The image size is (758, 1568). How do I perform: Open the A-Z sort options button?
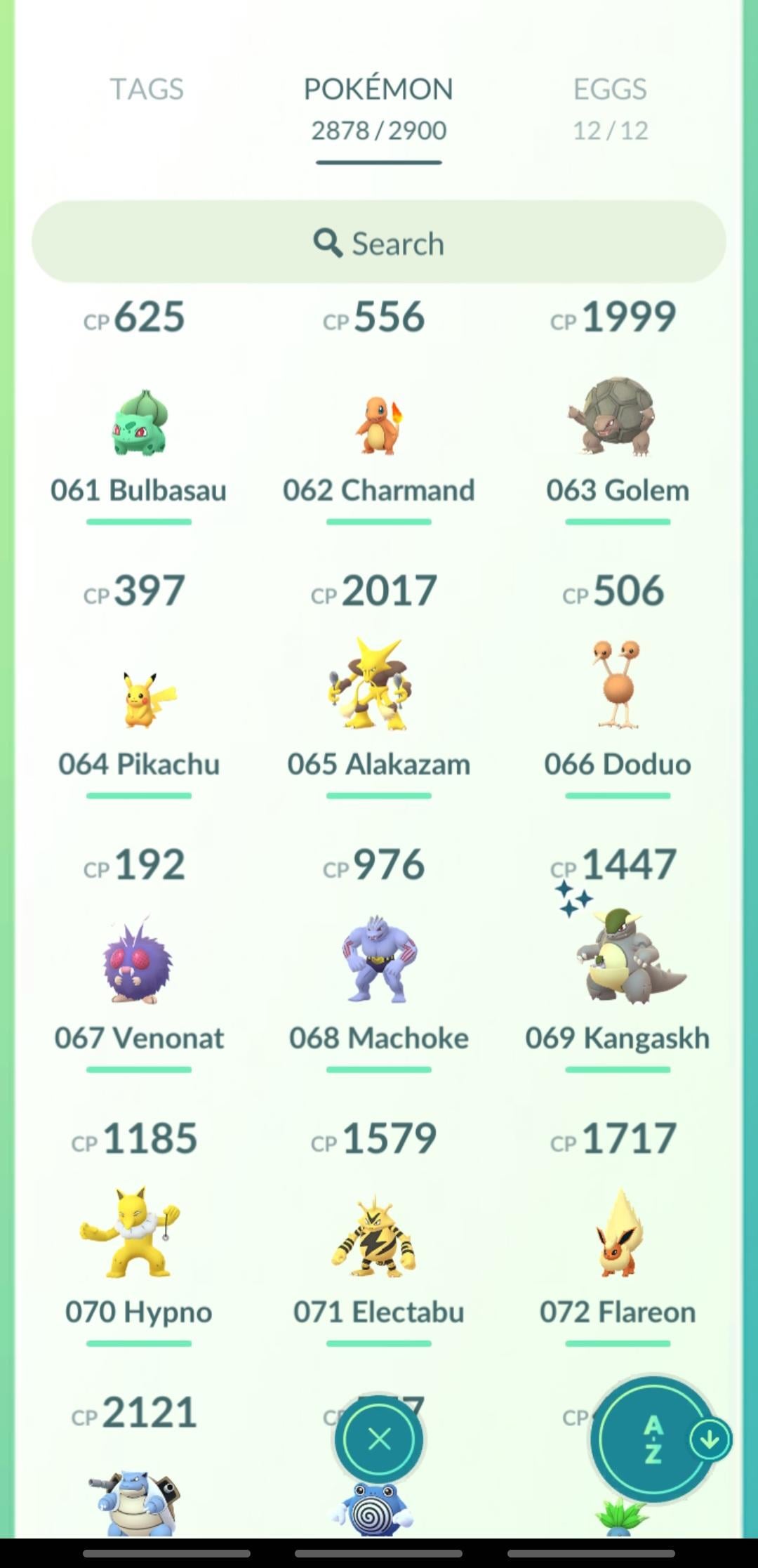pos(653,1439)
